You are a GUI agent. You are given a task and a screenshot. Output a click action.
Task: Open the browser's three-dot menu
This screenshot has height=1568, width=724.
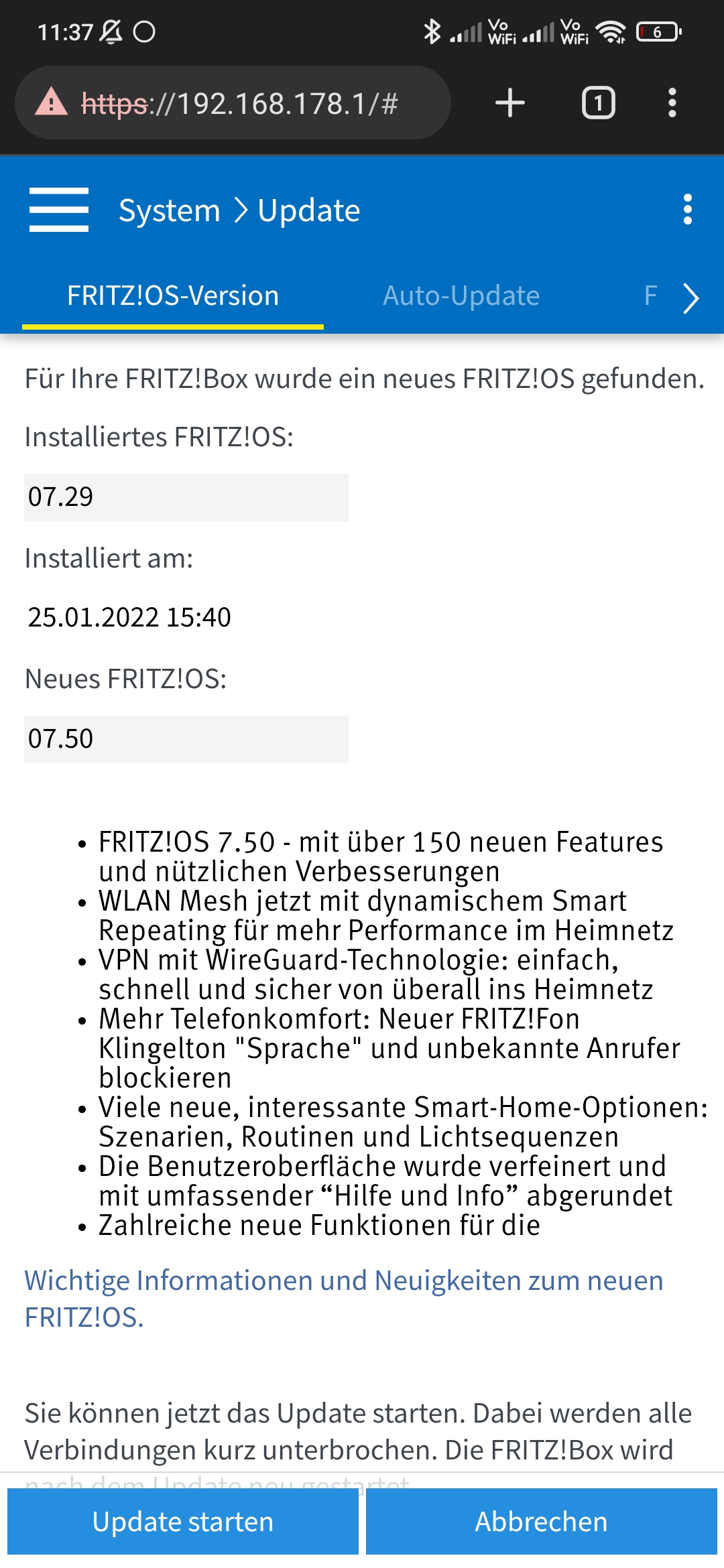672,103
